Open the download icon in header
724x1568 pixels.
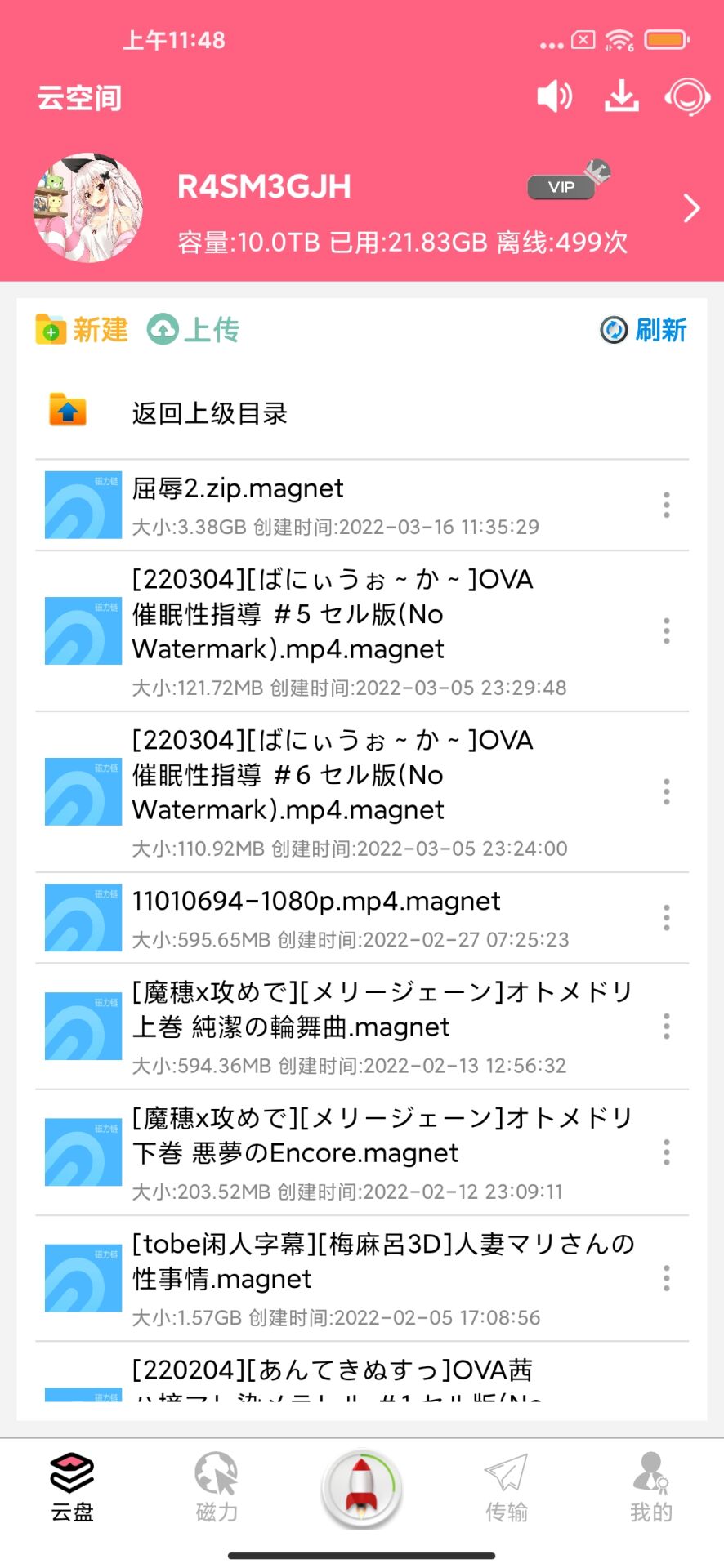(x=621, y=96)
